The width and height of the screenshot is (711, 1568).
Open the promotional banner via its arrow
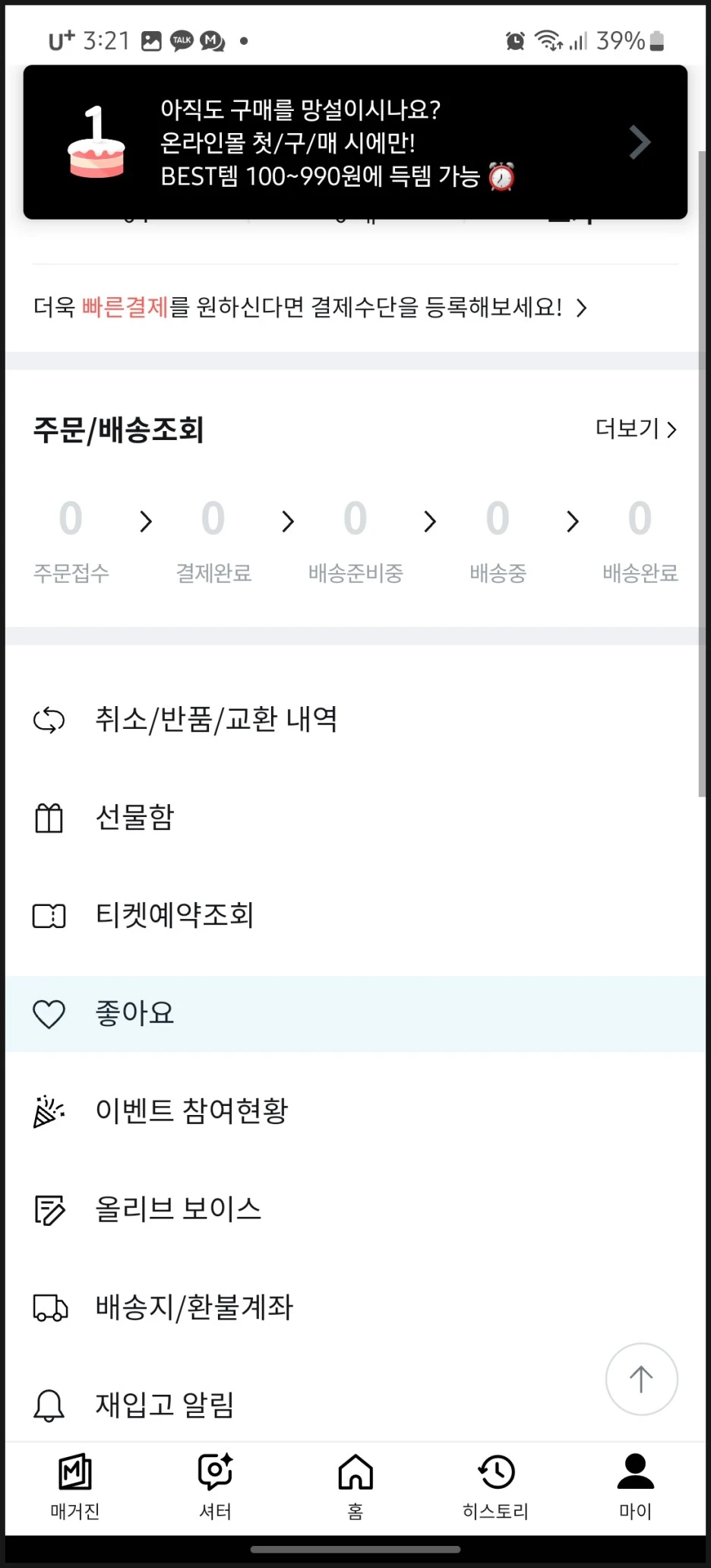(x=639, y=142)
